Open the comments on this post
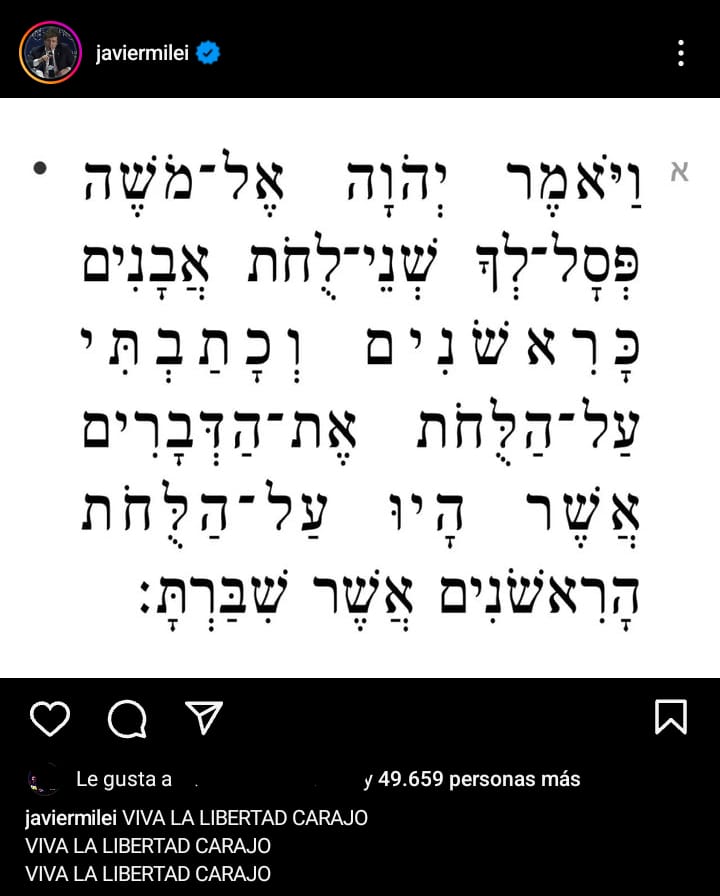 (x=127, y=718)
